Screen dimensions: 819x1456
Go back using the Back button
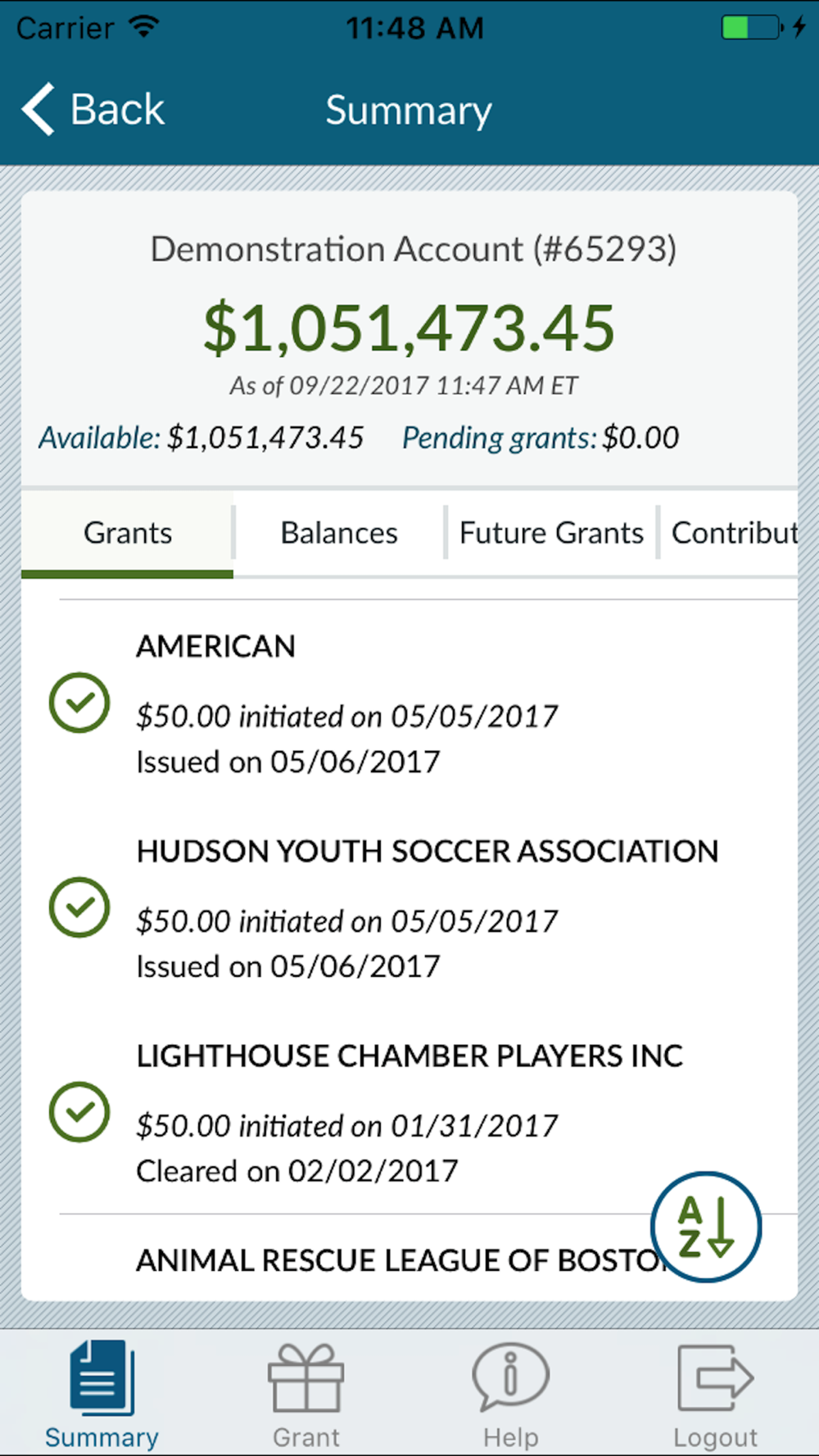click(x=93, y=110)
